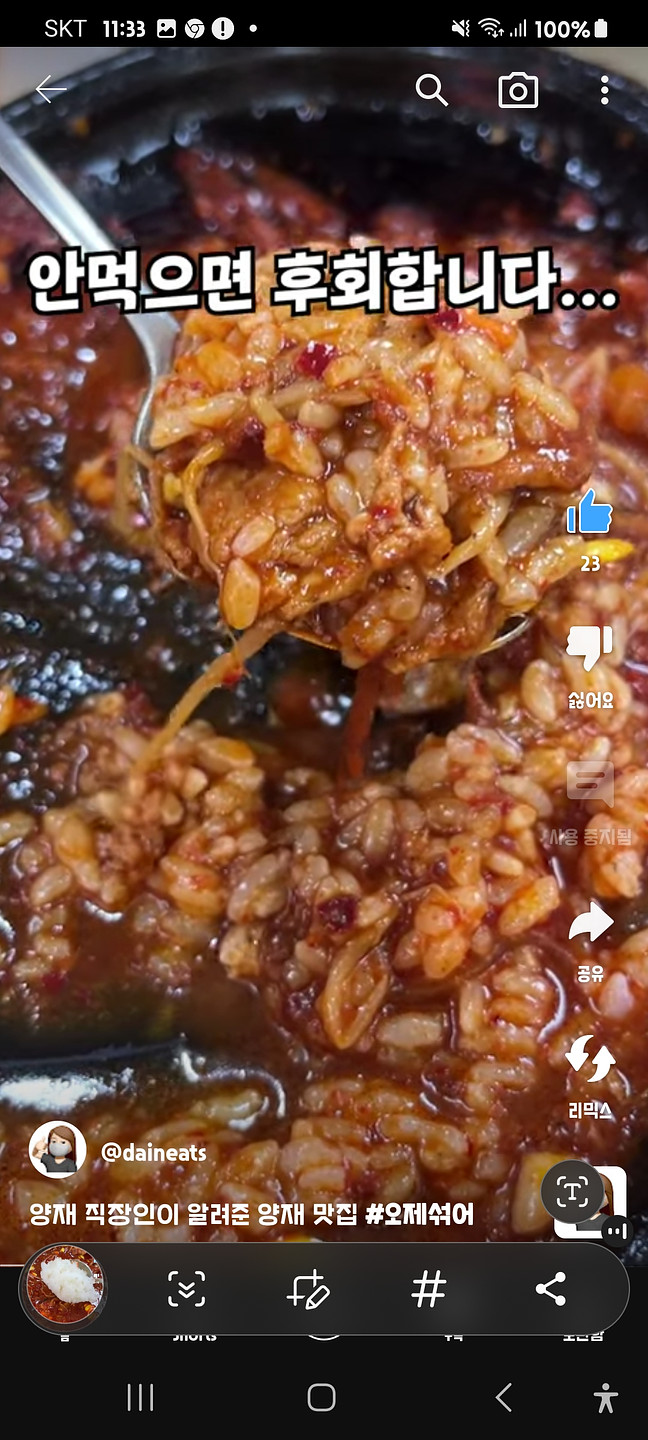Go to the home screen

click(x=321, y=1398)
